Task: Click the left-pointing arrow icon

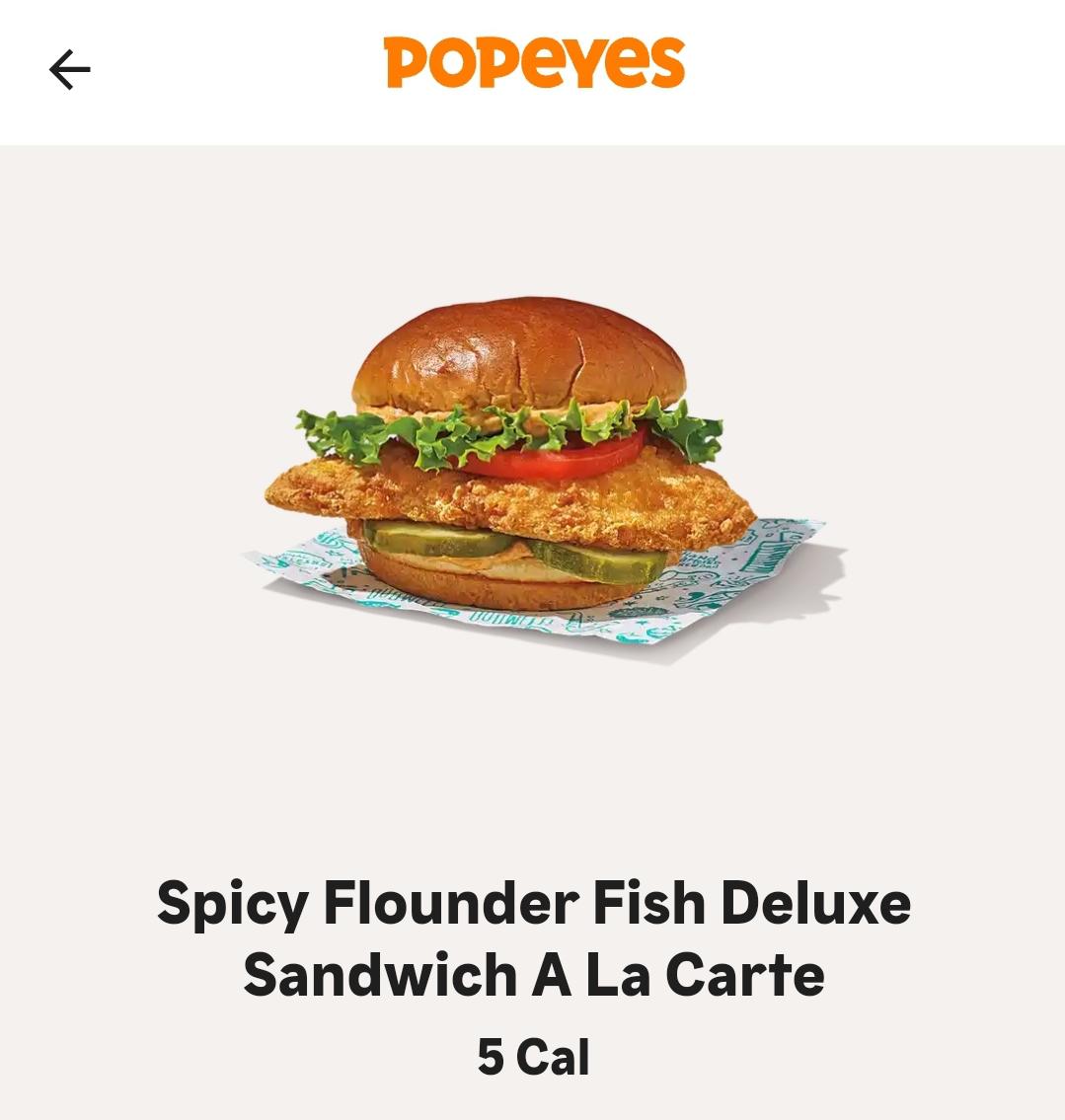Action: [x=69, y=68]
